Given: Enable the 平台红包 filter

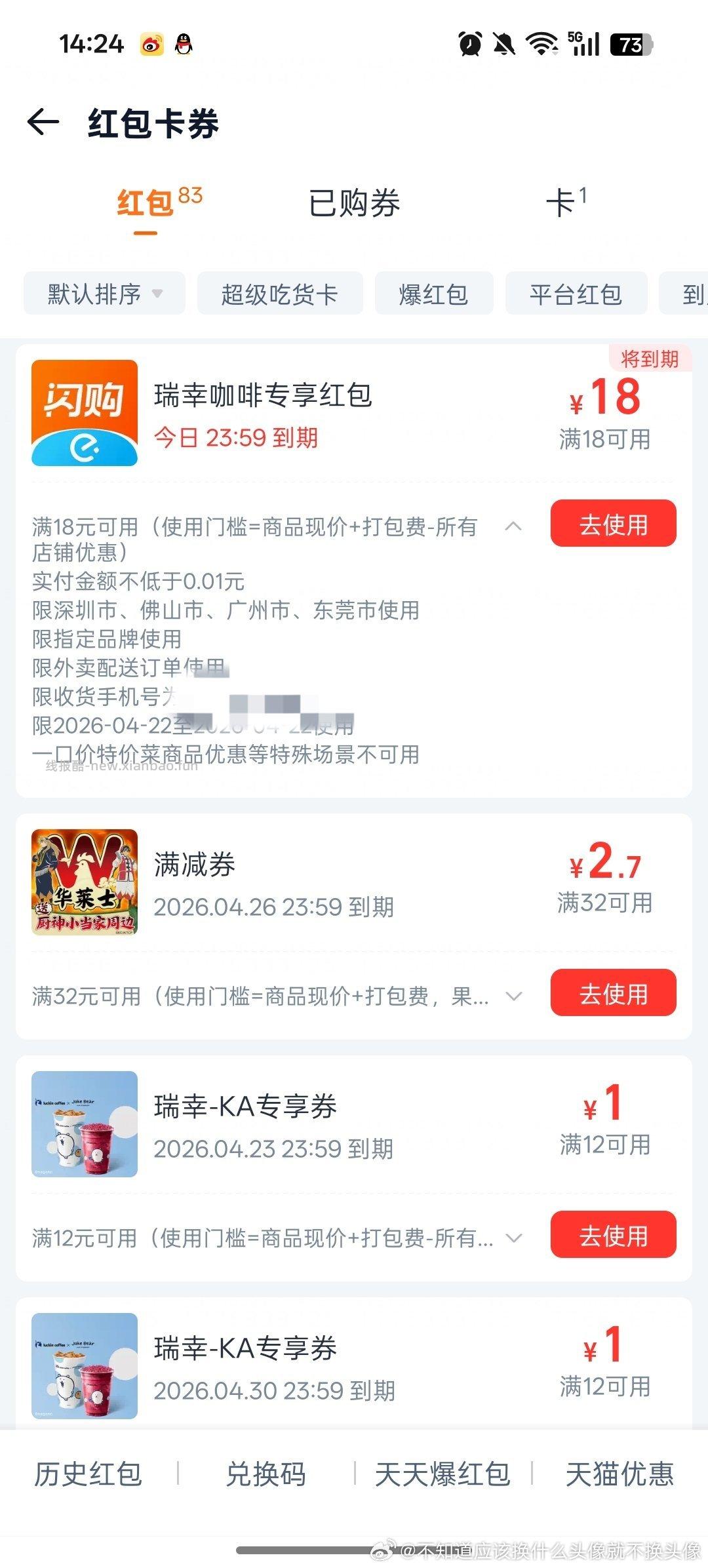Looking at the screenshot, I should coord(577,294).
